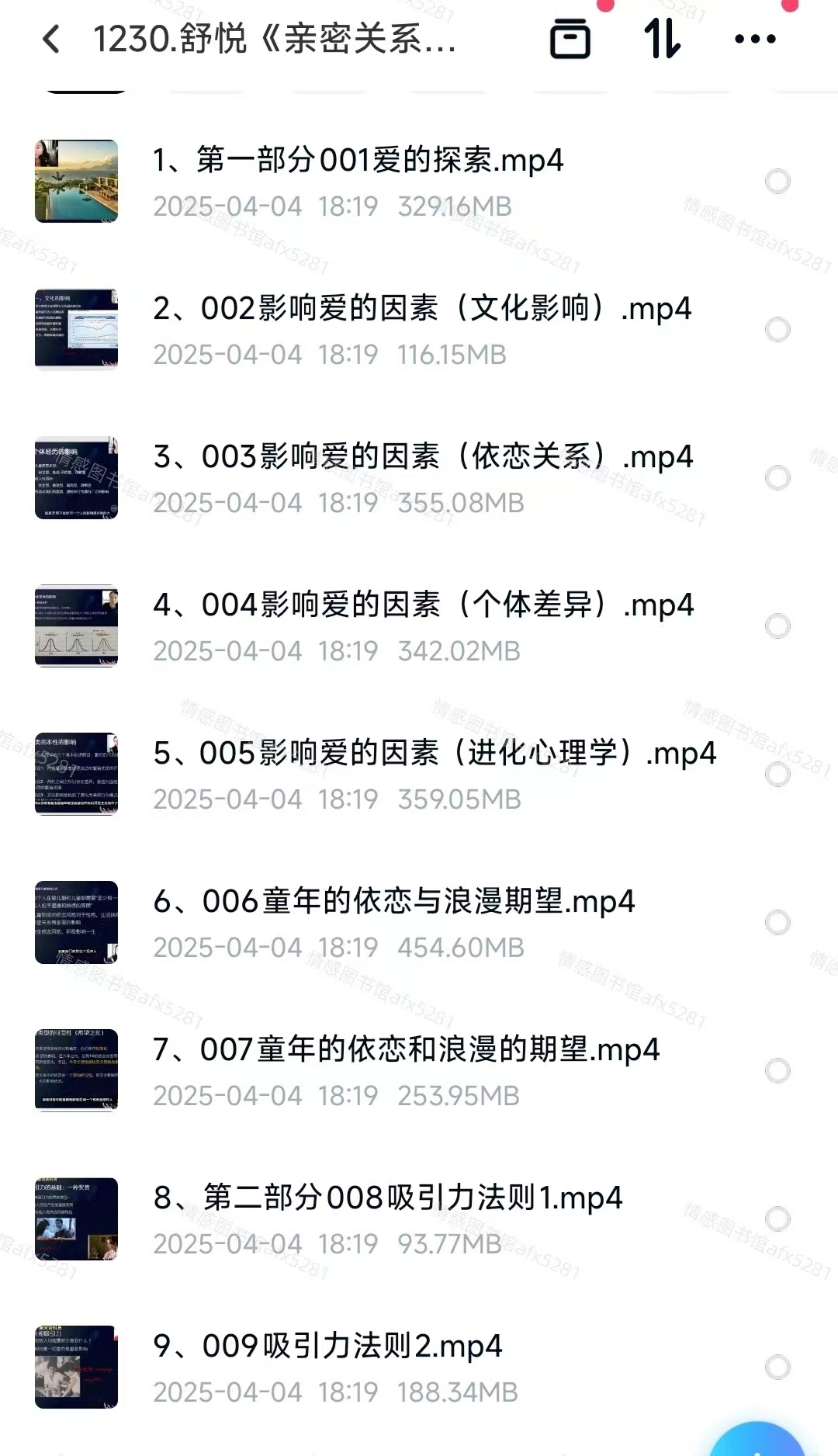Open the sort order options
This screenshot has width=838, height=1456.
[x=662, y=39]
